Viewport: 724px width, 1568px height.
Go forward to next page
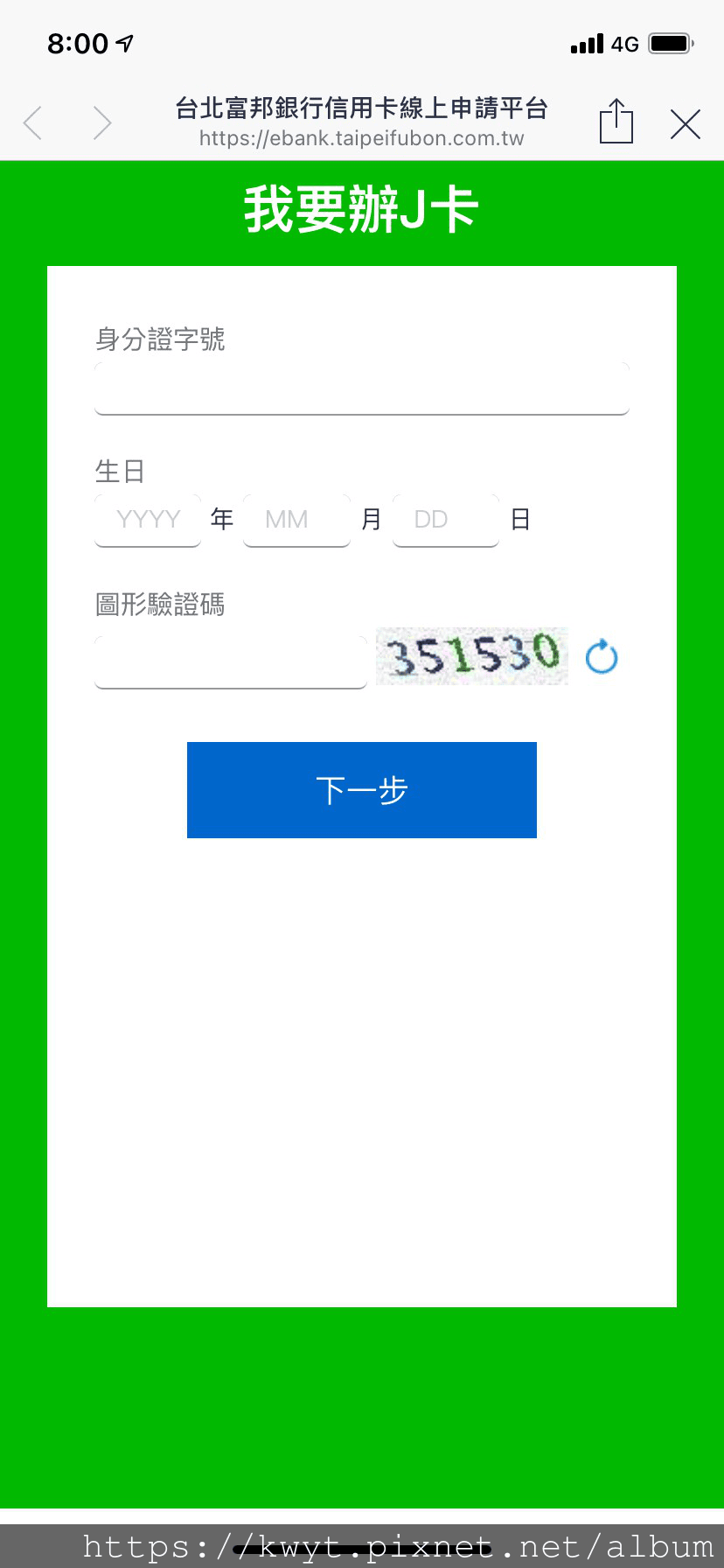(x=102, y=123)
